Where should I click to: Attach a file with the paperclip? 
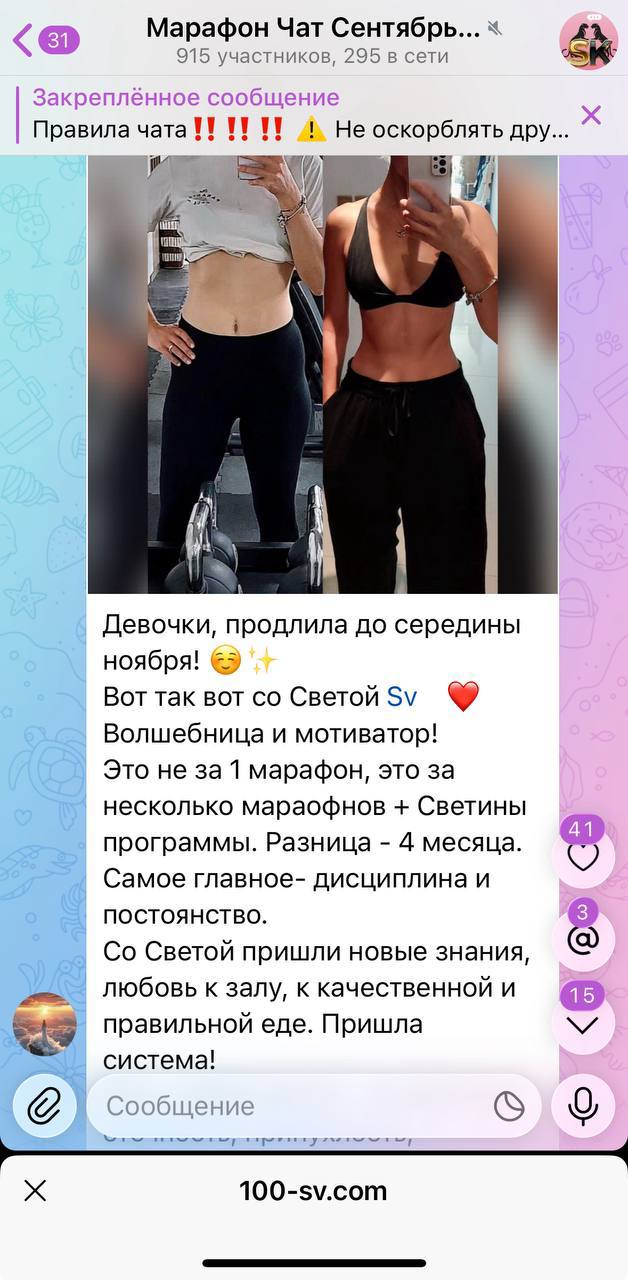[x=44, y=1105]
